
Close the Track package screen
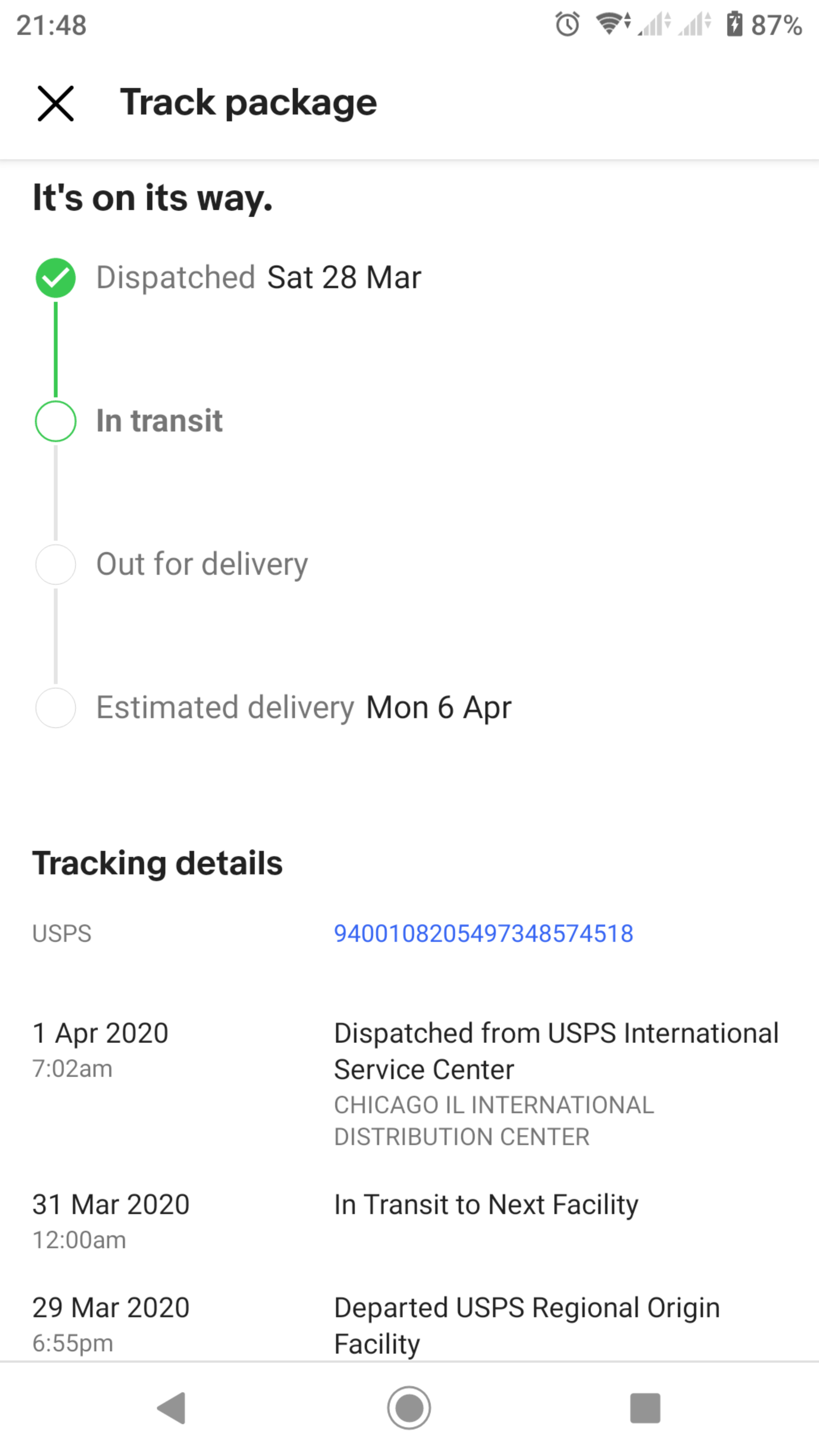point(55,104)
